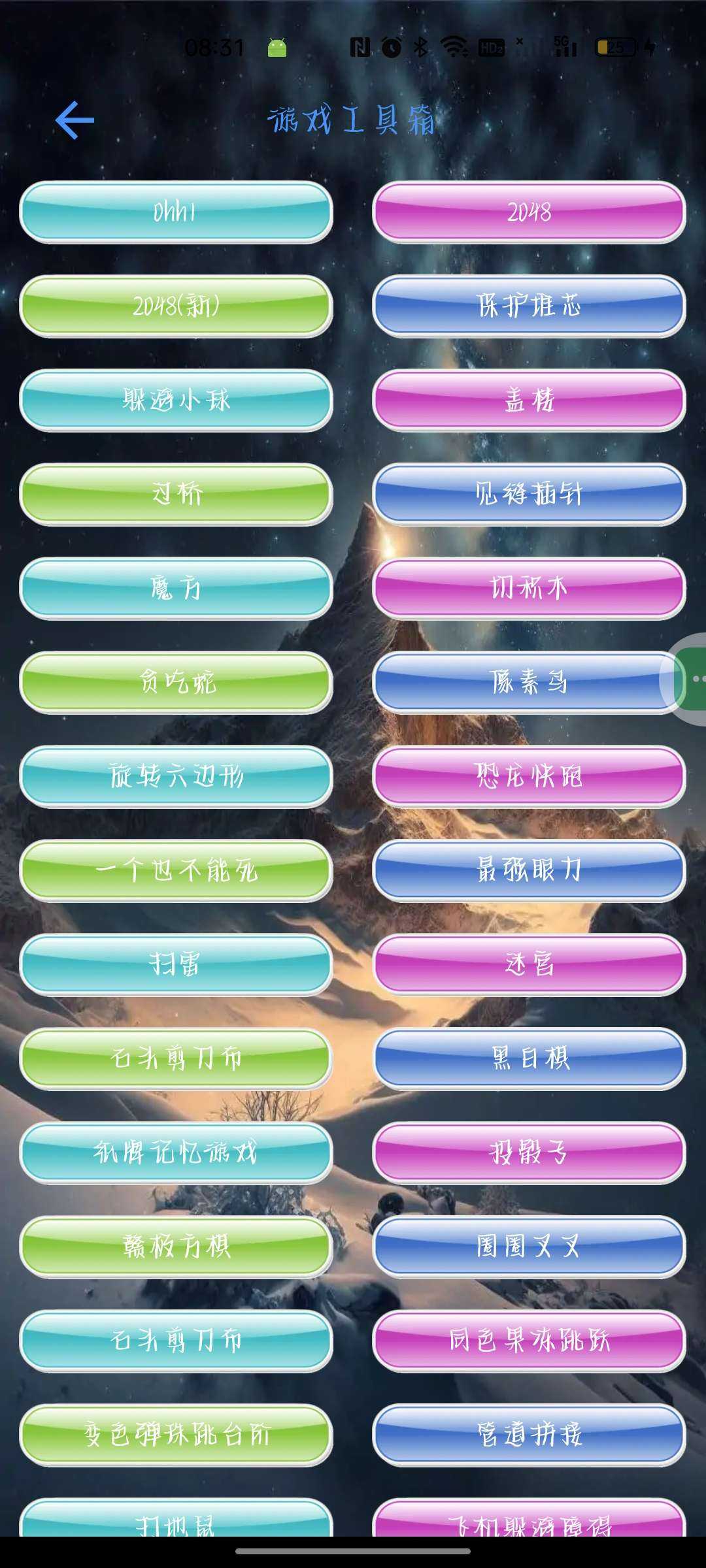Open the 躲避小球 game
The image size is (706, 1568).
[176, 400]
